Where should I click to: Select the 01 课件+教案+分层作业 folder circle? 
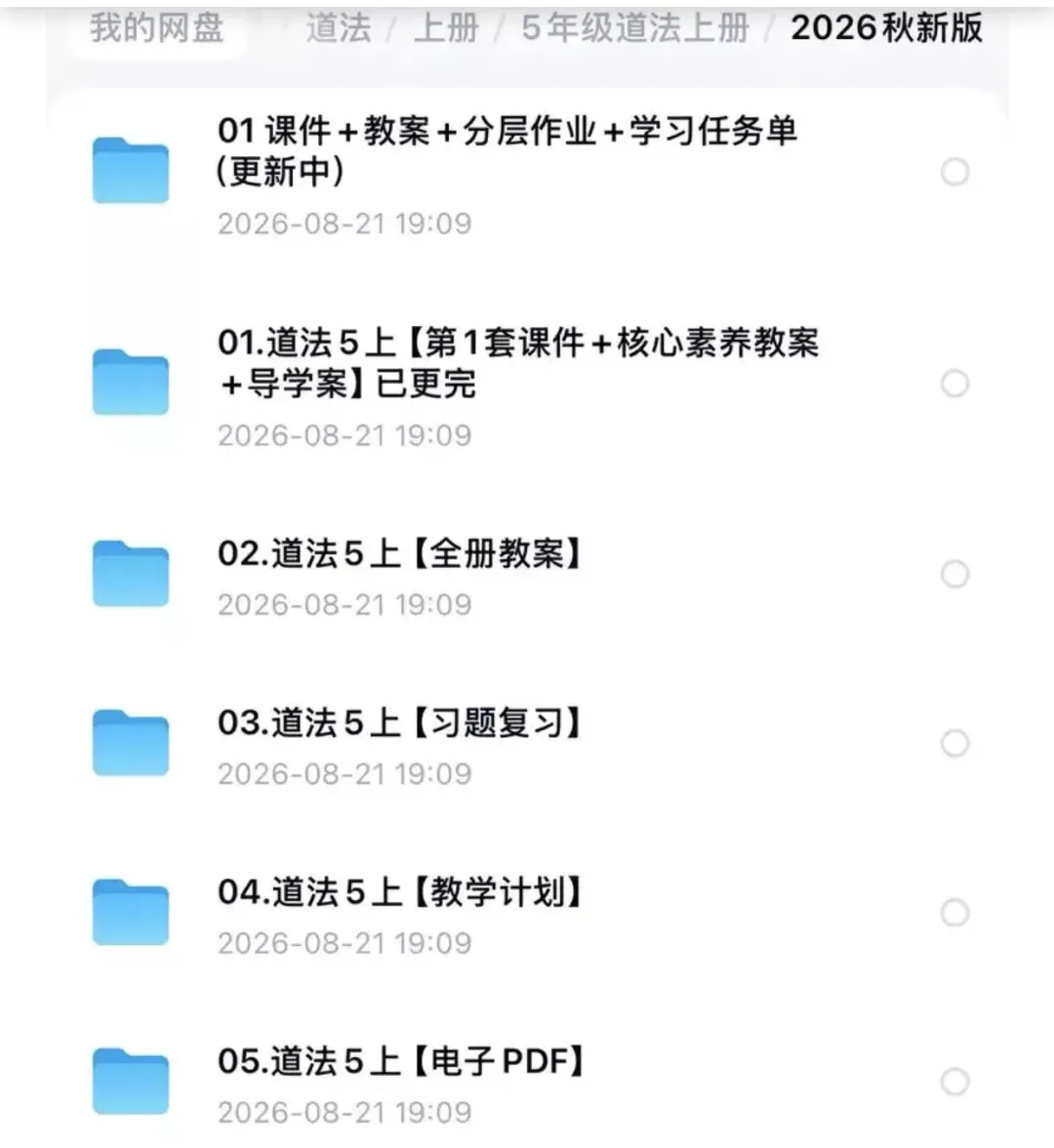click(x=954, y=172)
